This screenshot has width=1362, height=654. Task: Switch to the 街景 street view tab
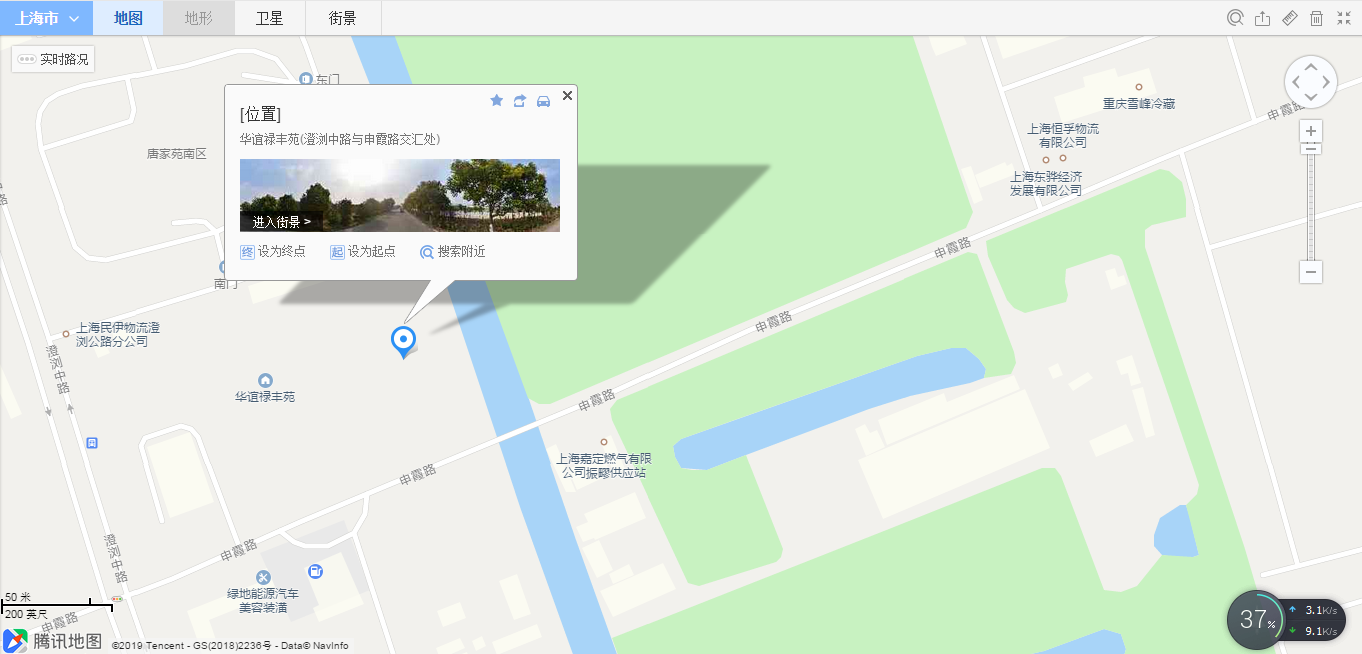(x=342, y=18)
